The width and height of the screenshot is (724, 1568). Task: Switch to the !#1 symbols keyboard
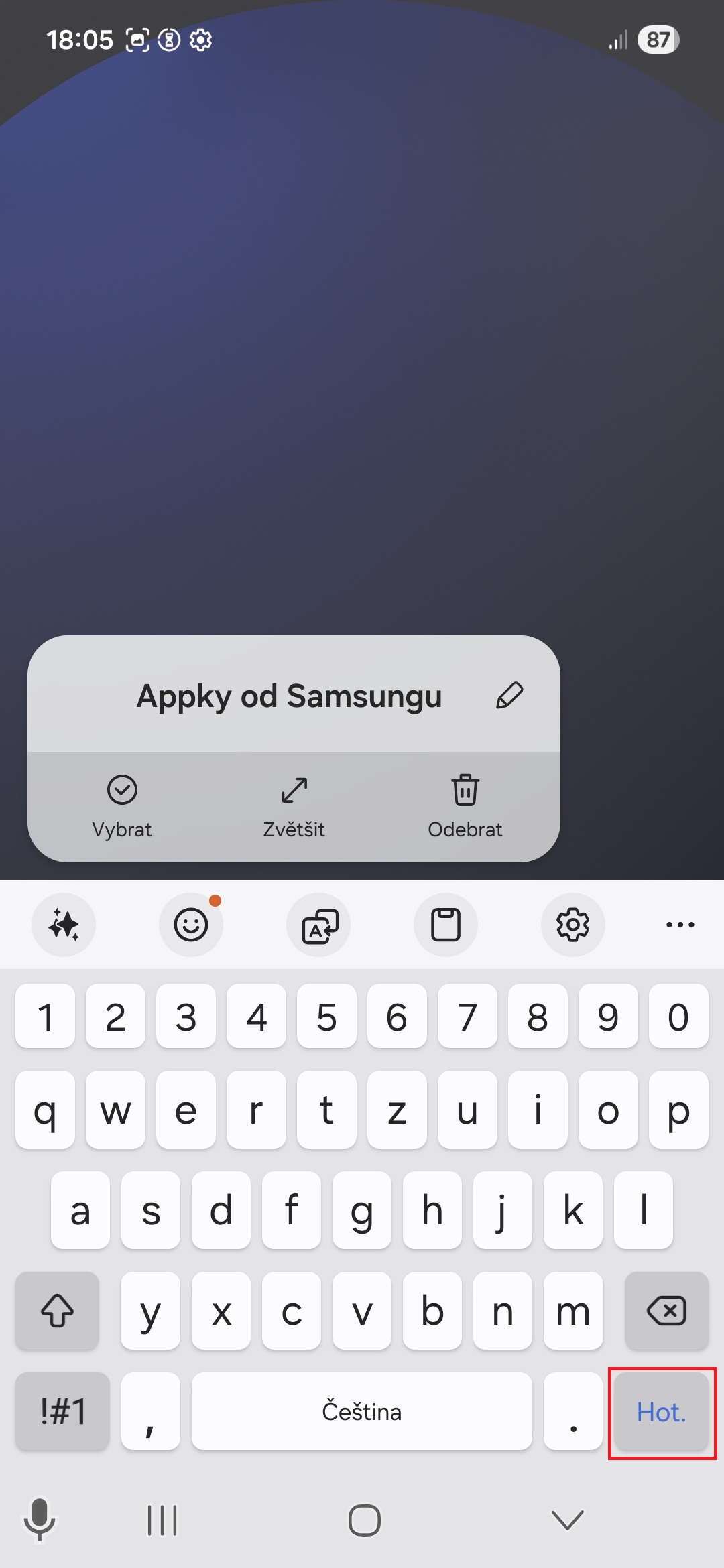[x=63, y=1412]
